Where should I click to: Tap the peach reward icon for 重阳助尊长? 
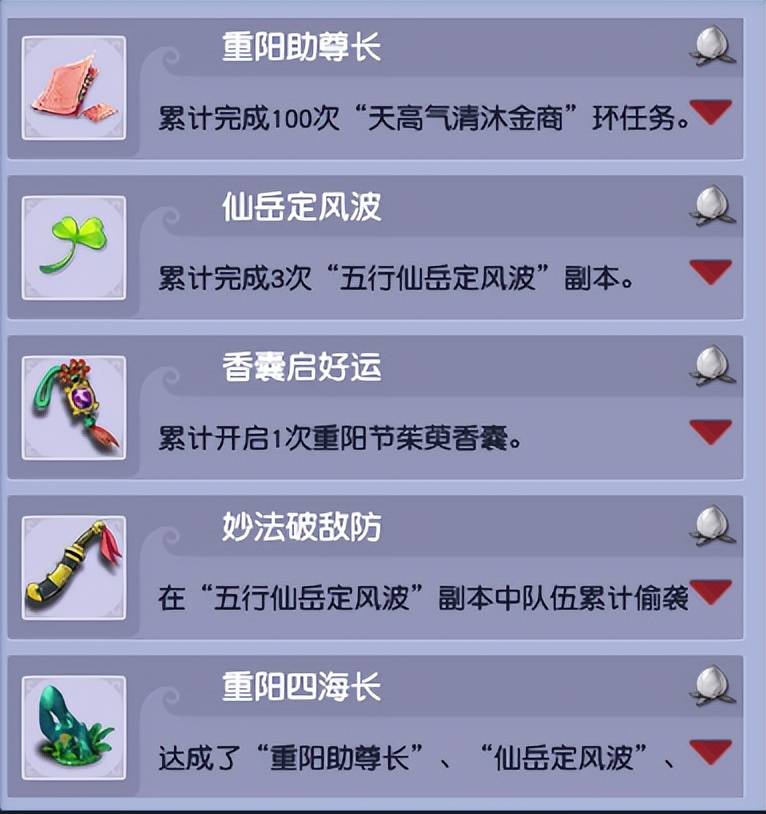tap(713, 46)
